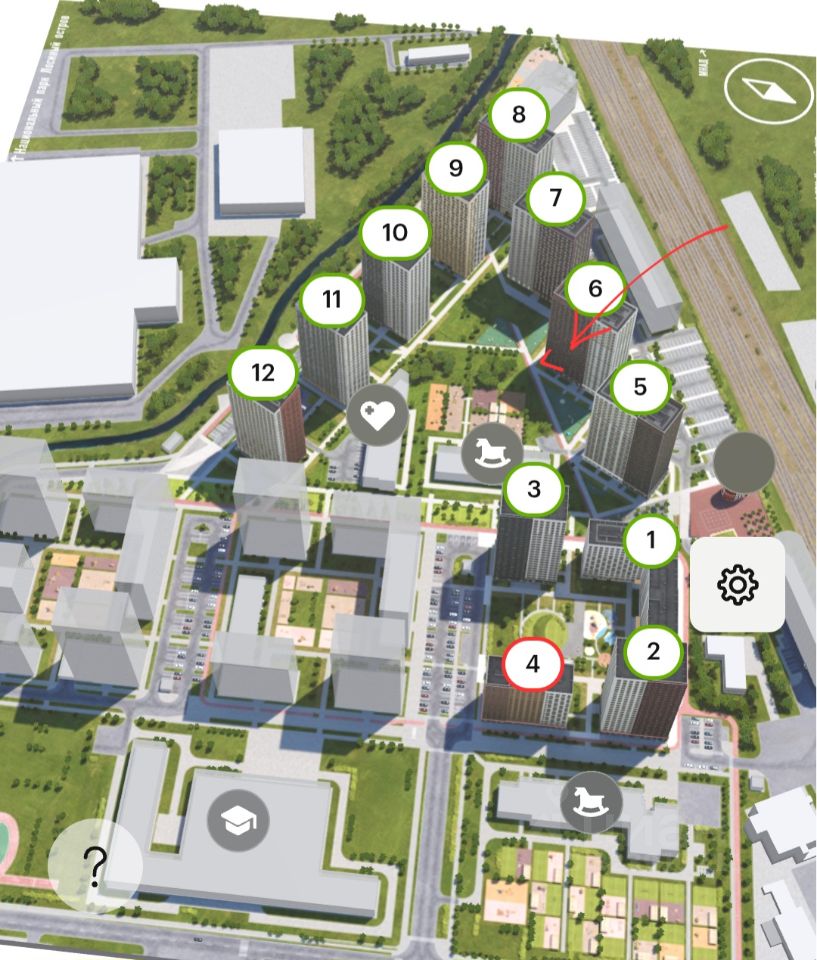Open the school graduation cap marker

click(x=238, y=822)
